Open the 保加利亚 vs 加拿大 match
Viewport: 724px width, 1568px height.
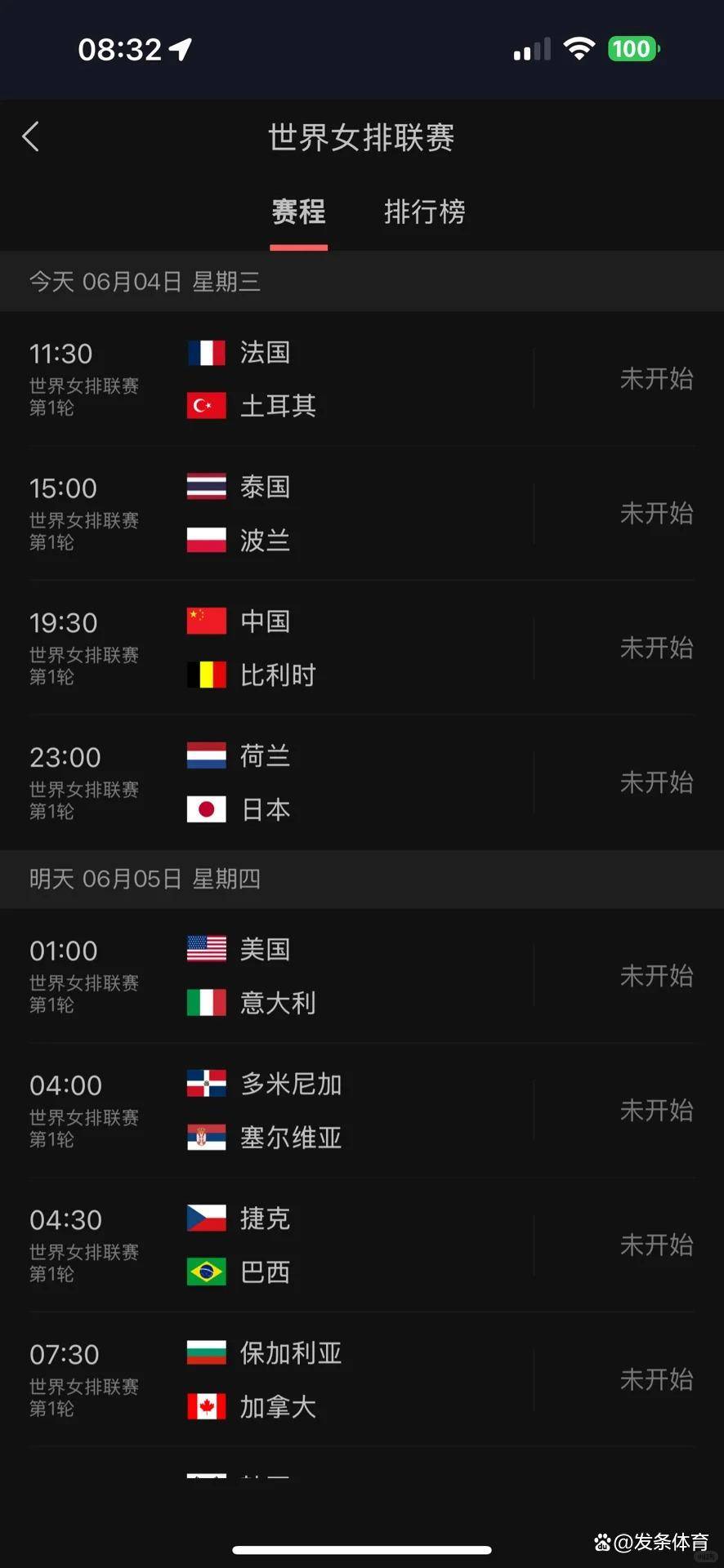[x=361, y=1380]
